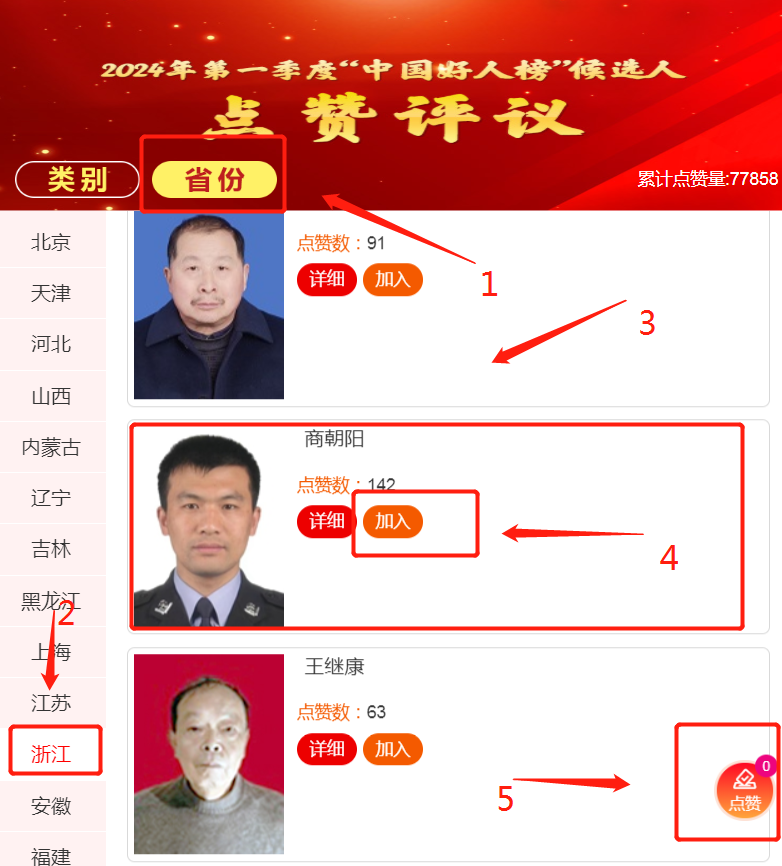Open 安徽 province candidates
The image size is (782, 866).
pos(51,806)
